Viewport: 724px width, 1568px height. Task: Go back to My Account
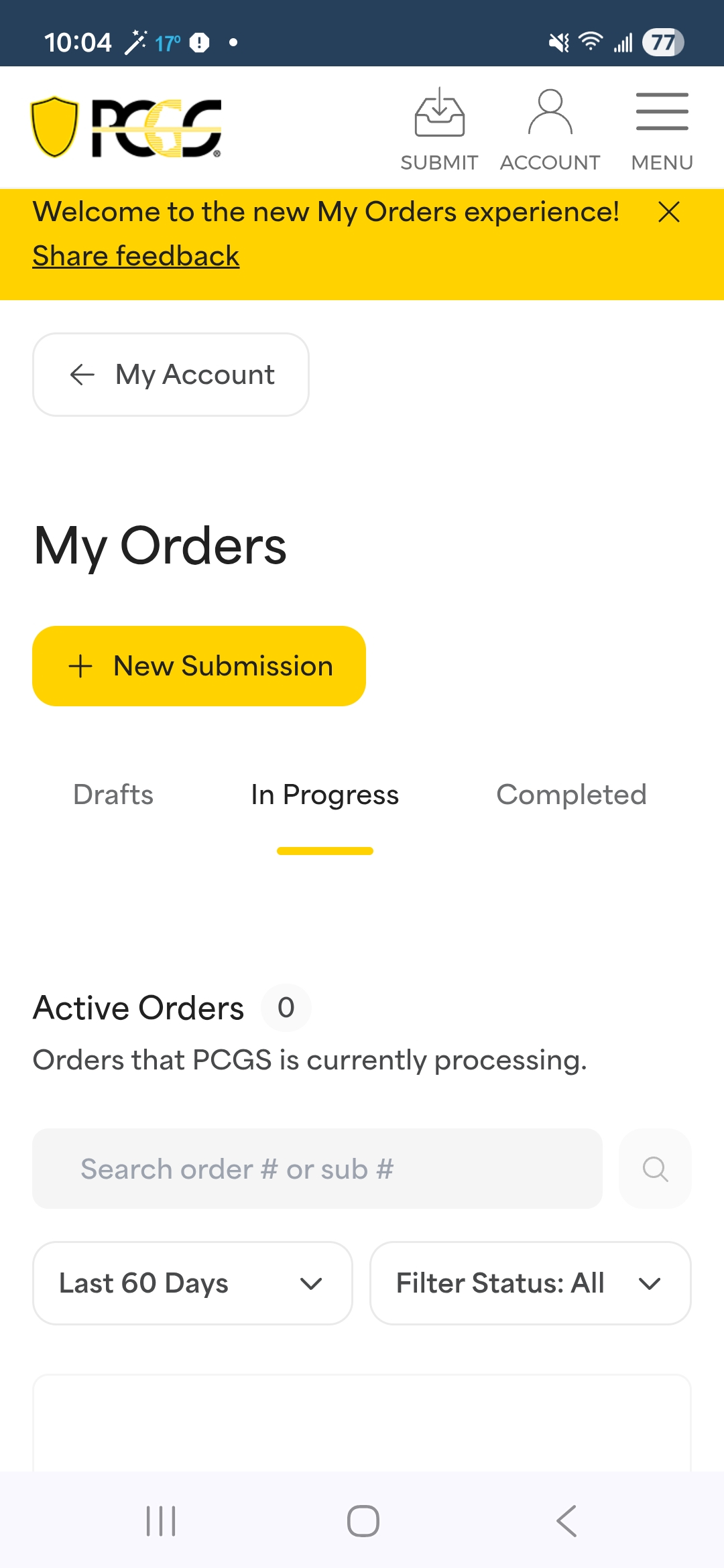[171, 375]
